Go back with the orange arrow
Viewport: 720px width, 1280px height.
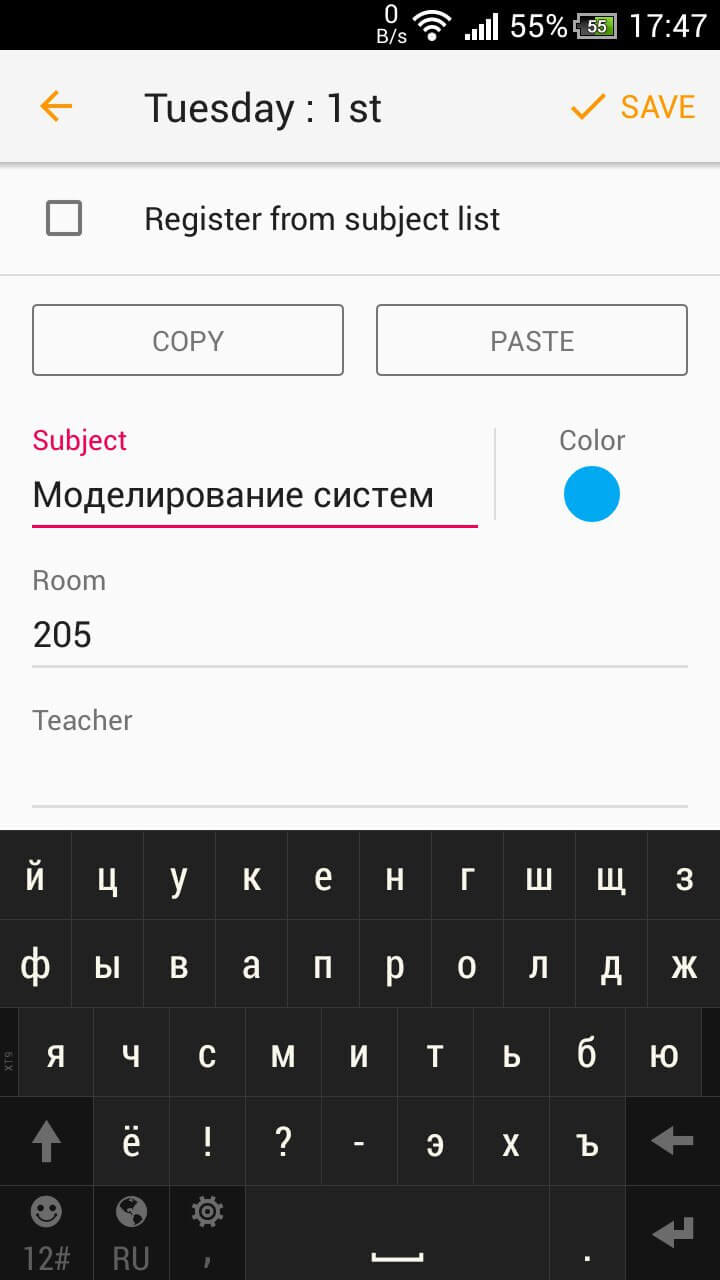(x=56, y=107)
